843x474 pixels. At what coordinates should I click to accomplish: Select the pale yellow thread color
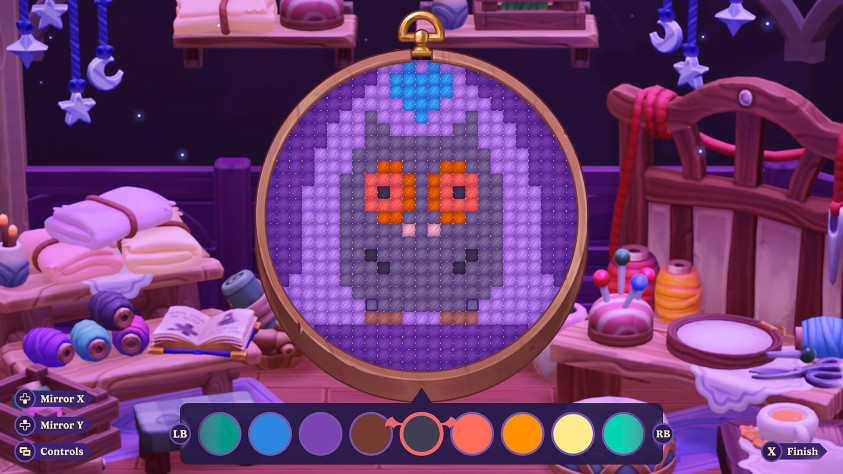tap(573, 434)
